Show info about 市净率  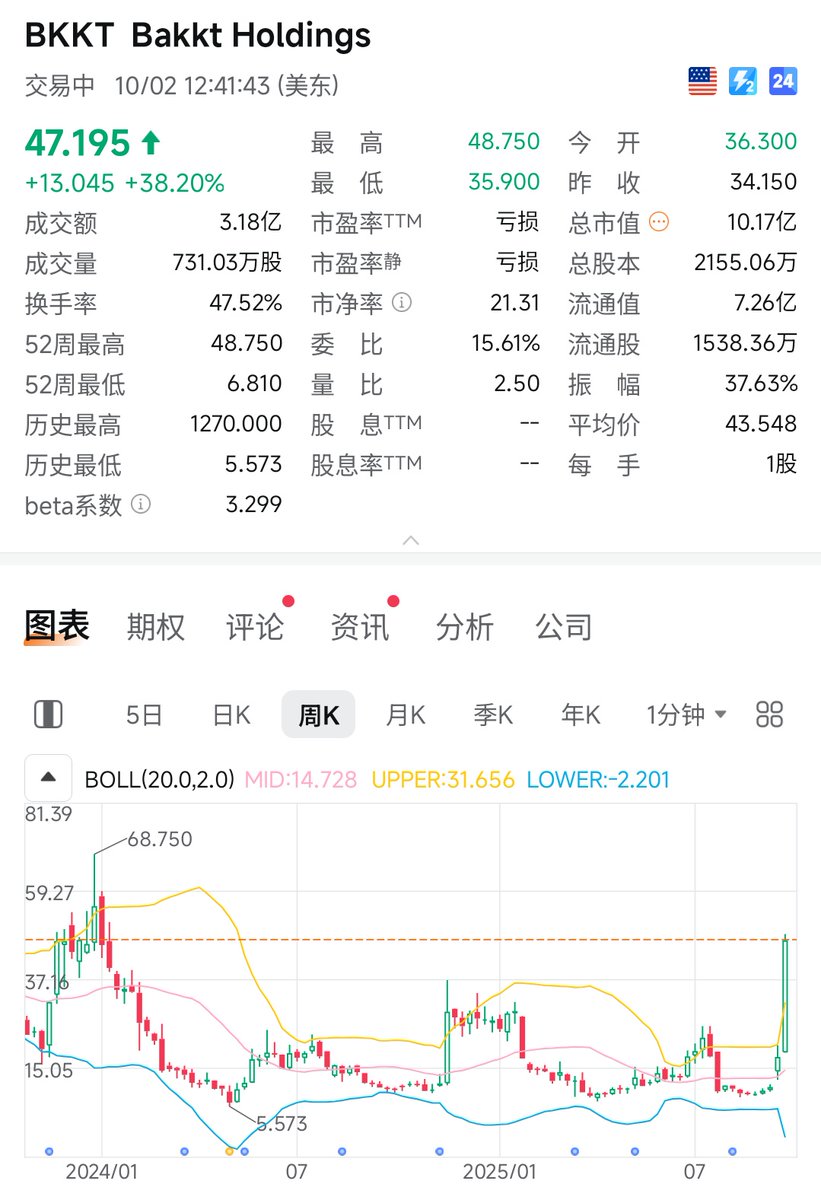tap(402, 303)
